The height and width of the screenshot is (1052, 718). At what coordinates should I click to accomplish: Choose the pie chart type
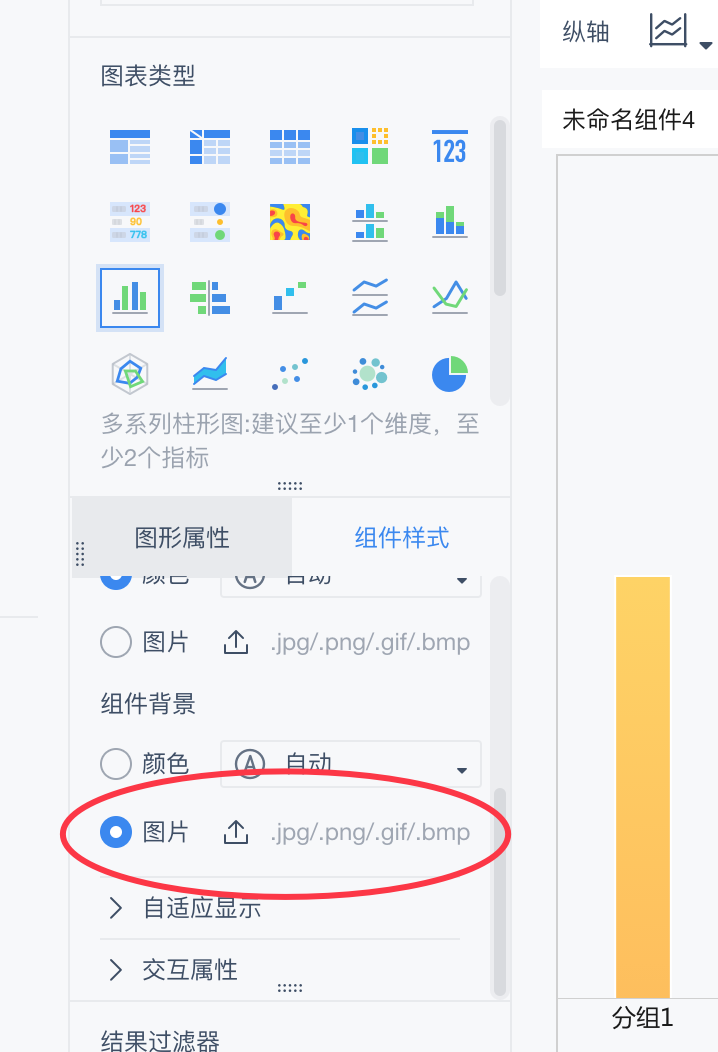tap(449, 374)
